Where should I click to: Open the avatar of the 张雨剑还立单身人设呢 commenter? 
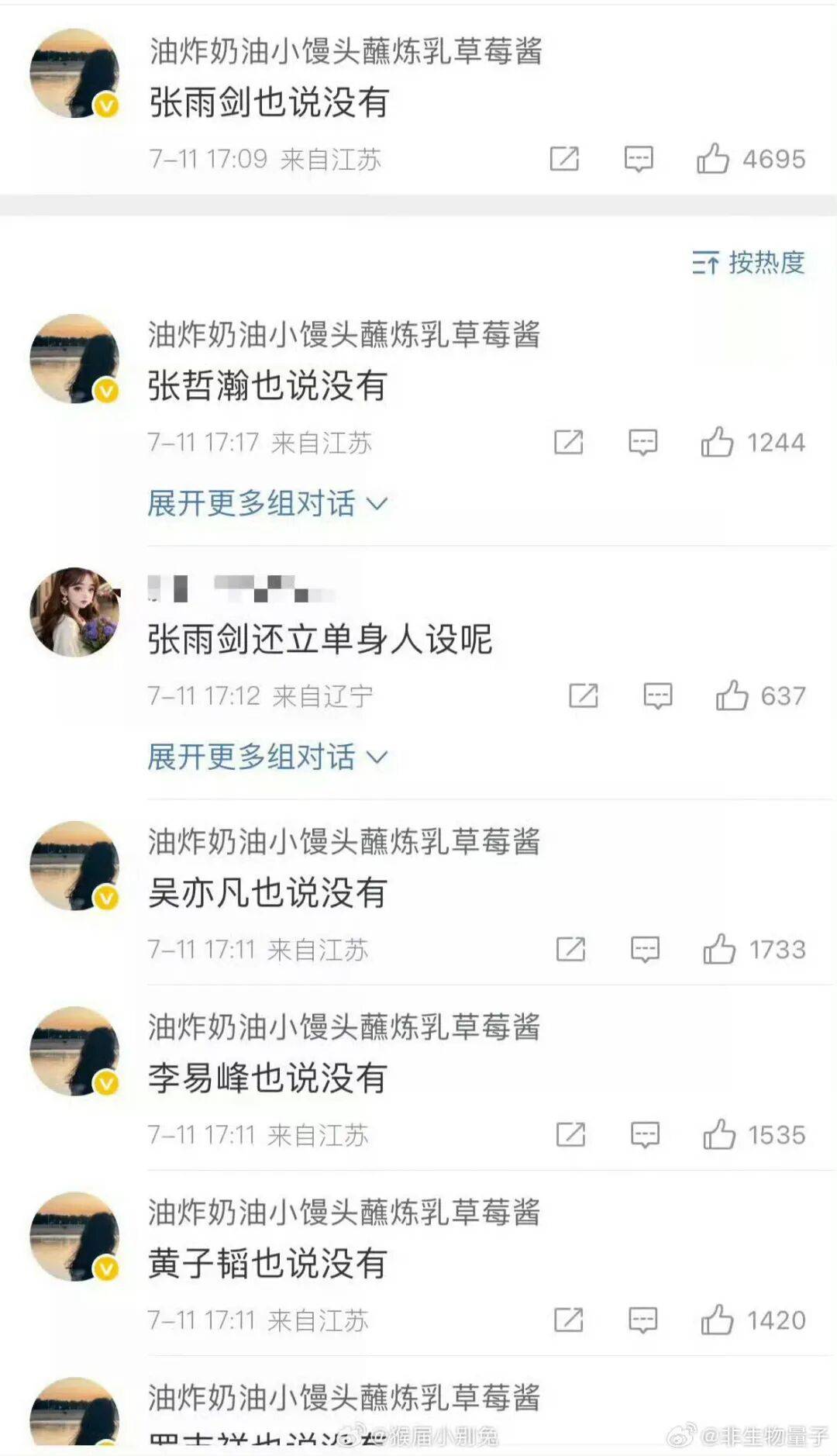point(74,612)
